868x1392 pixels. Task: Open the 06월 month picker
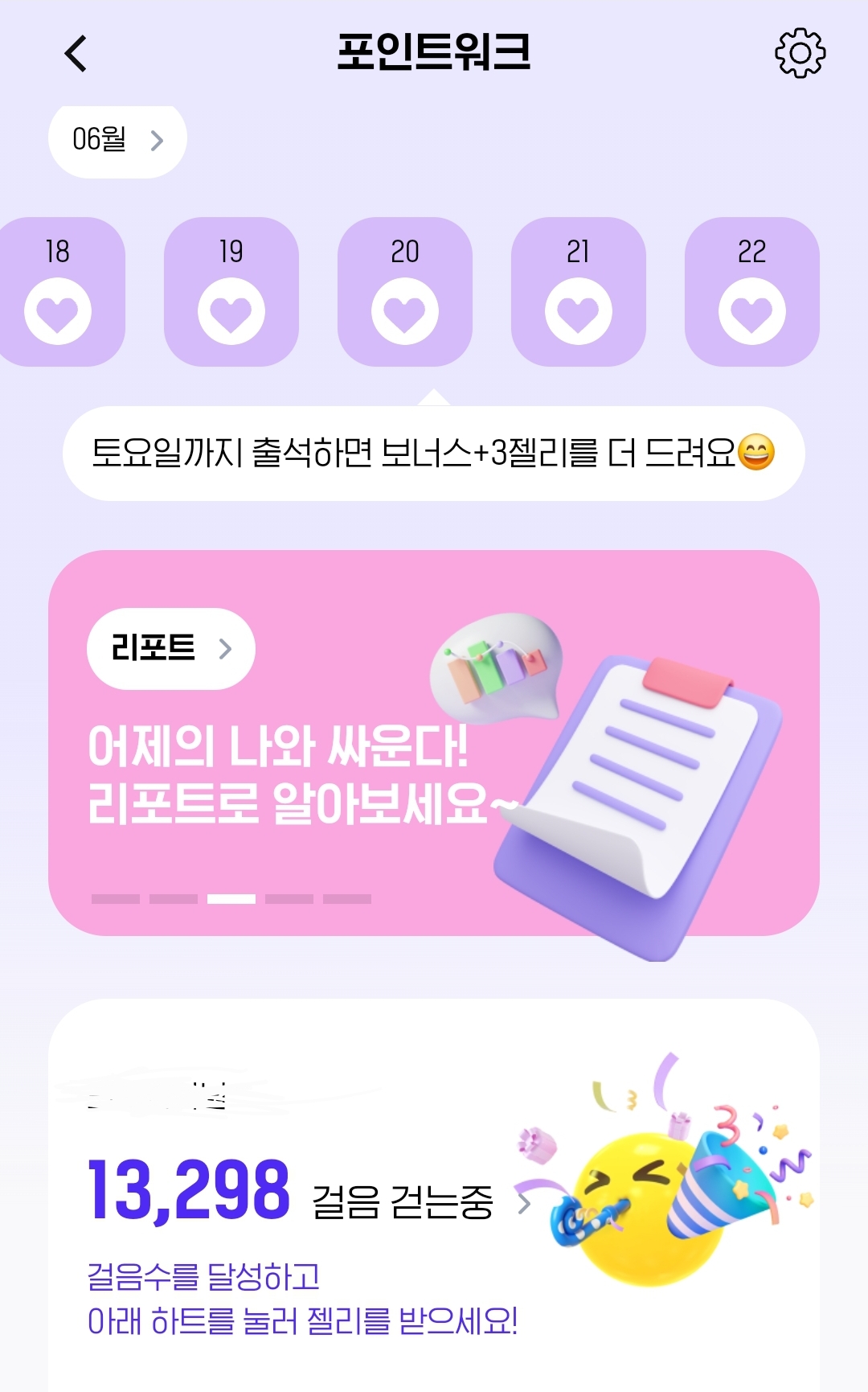click(x=117, y=140)
